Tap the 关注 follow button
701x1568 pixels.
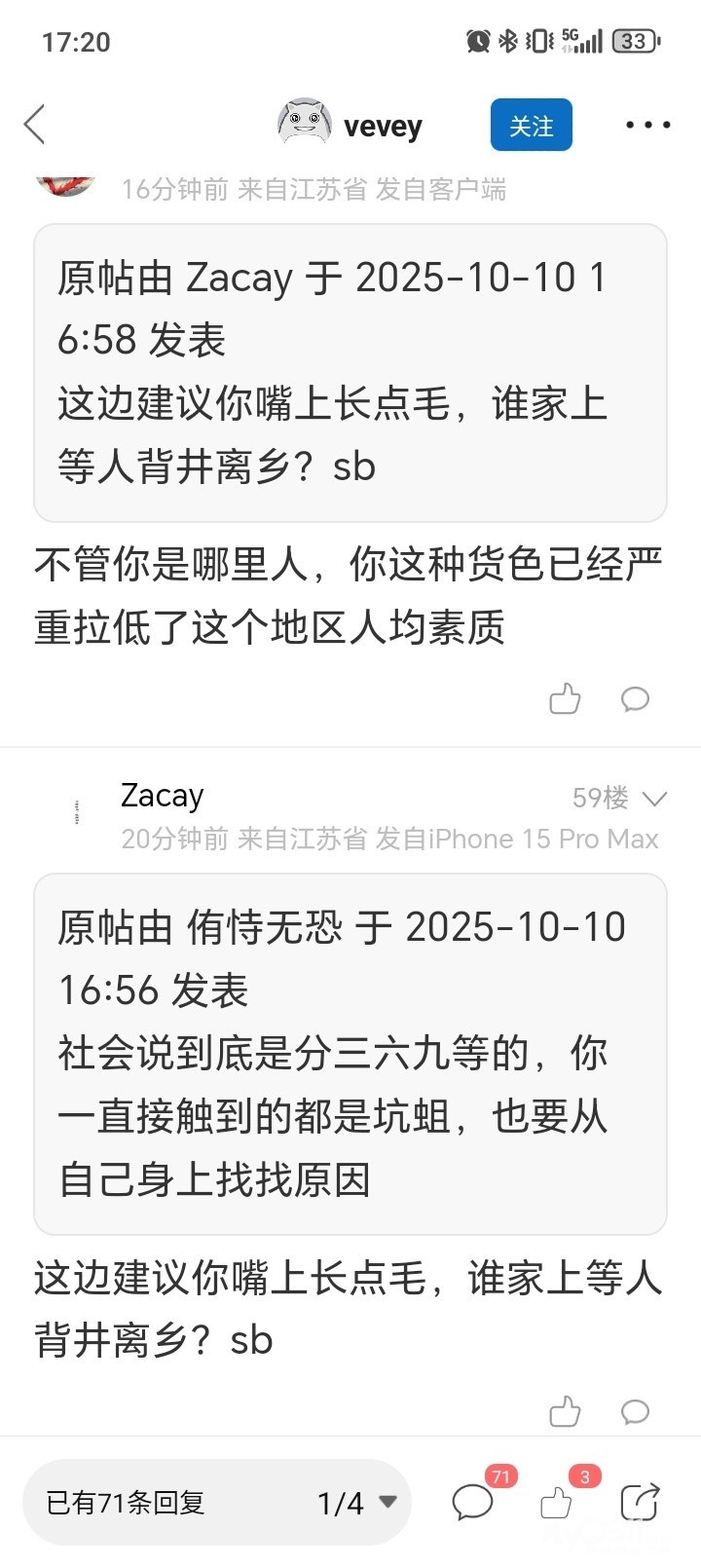point(531,125)
